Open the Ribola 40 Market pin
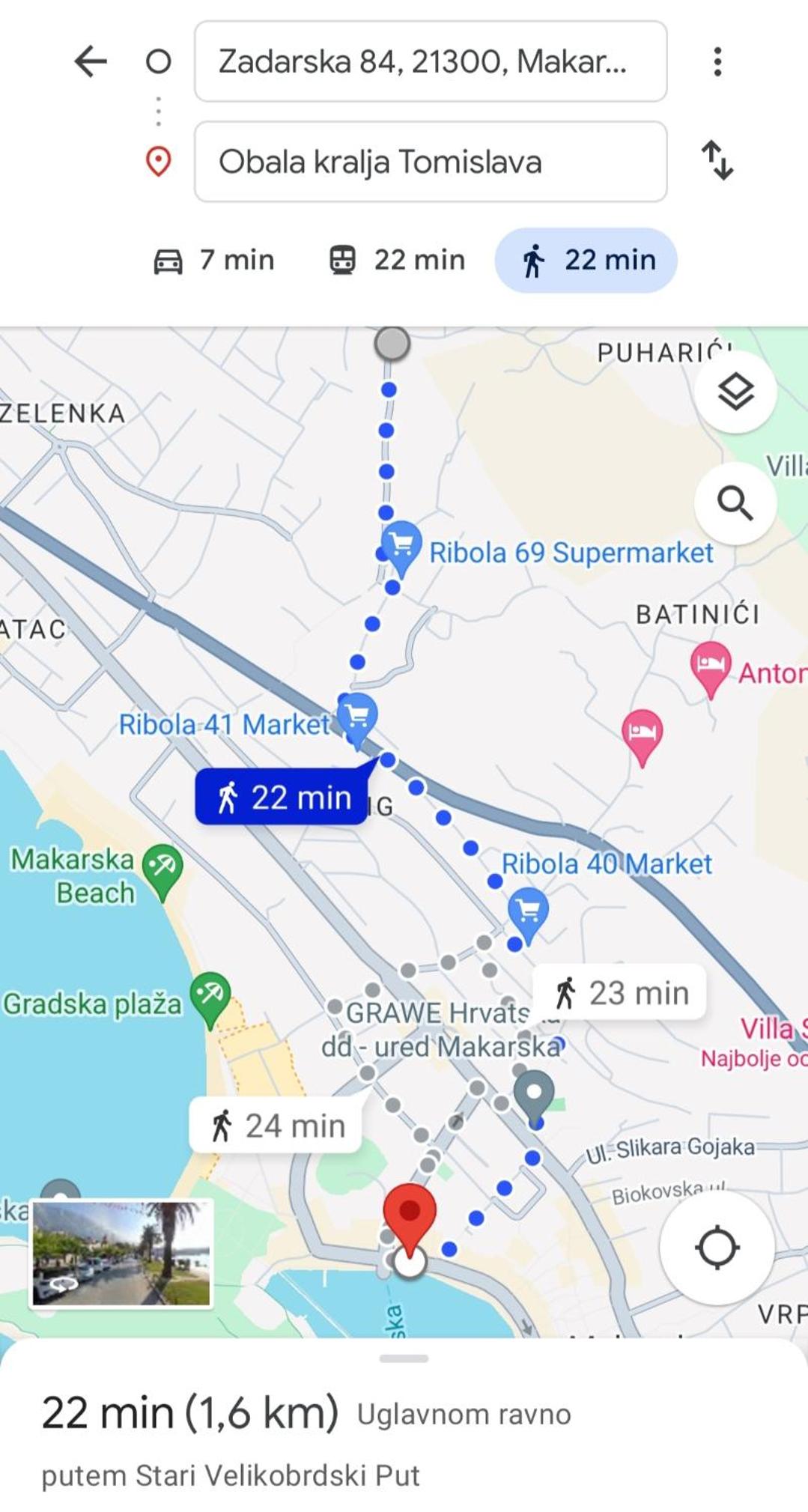Image resolution: width=808 pixels, height=1512 pixels. point(528,914)
